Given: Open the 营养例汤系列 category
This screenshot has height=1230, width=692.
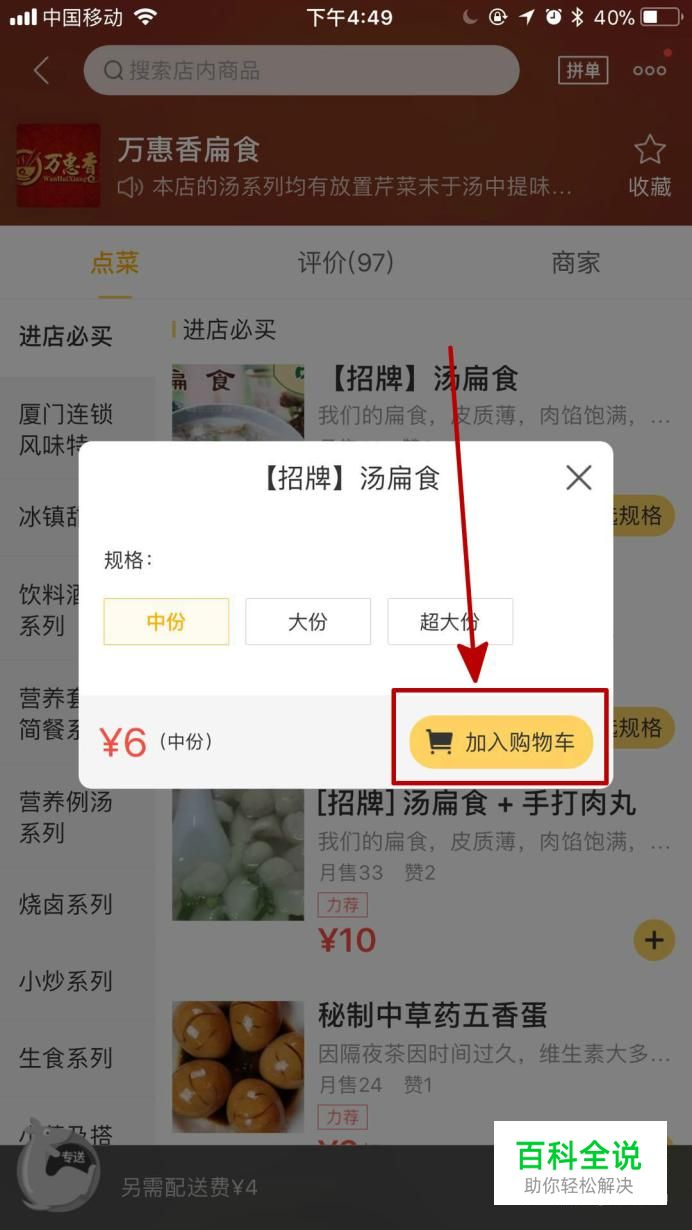Looking at the screenshot, I should [x=66, y=817].
